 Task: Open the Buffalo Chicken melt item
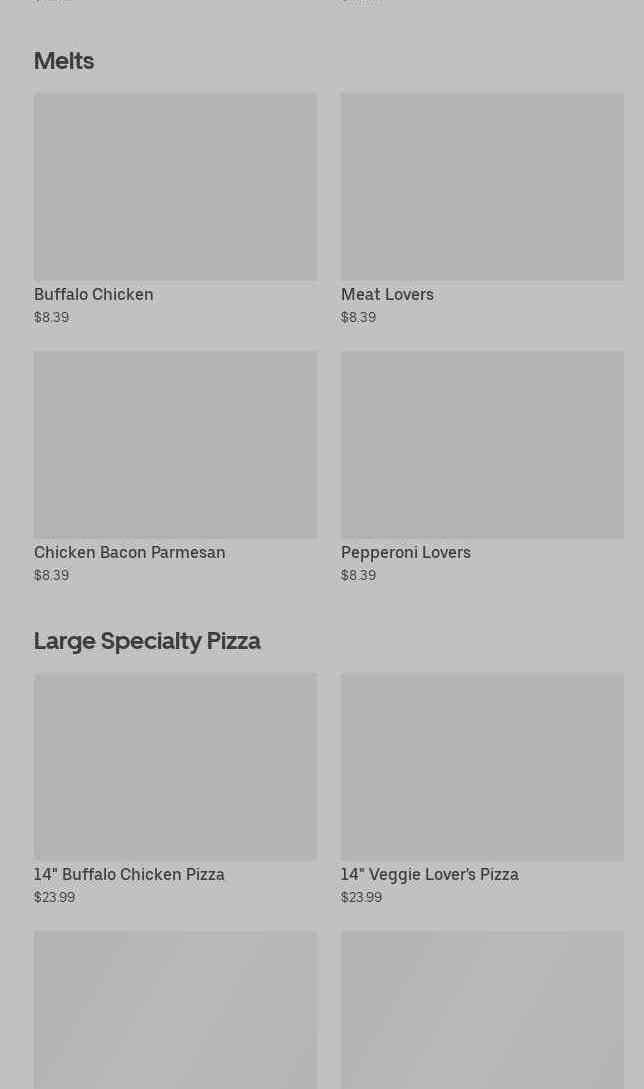tap(175, 209)
